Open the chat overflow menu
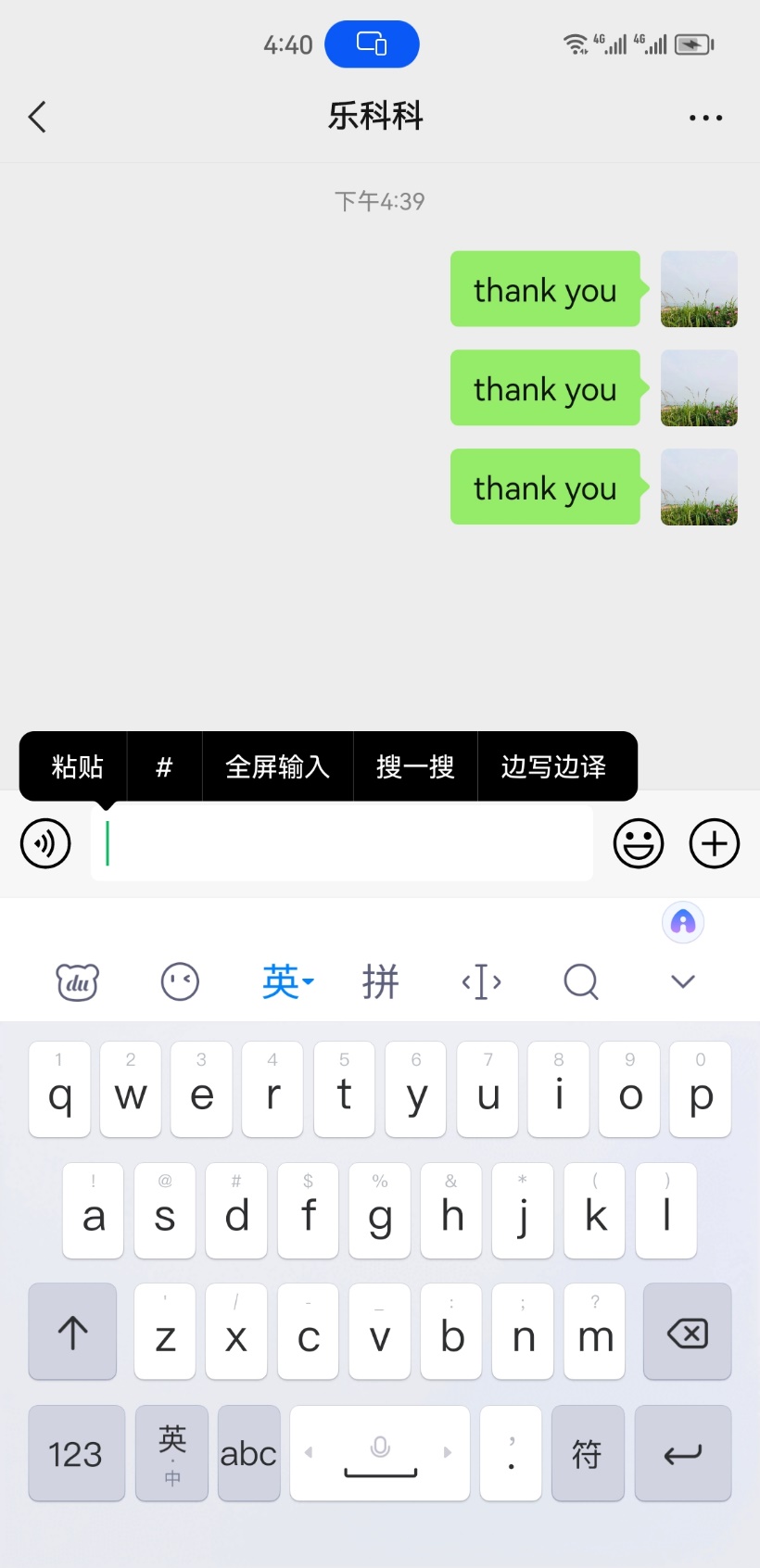 click(705, 118)
